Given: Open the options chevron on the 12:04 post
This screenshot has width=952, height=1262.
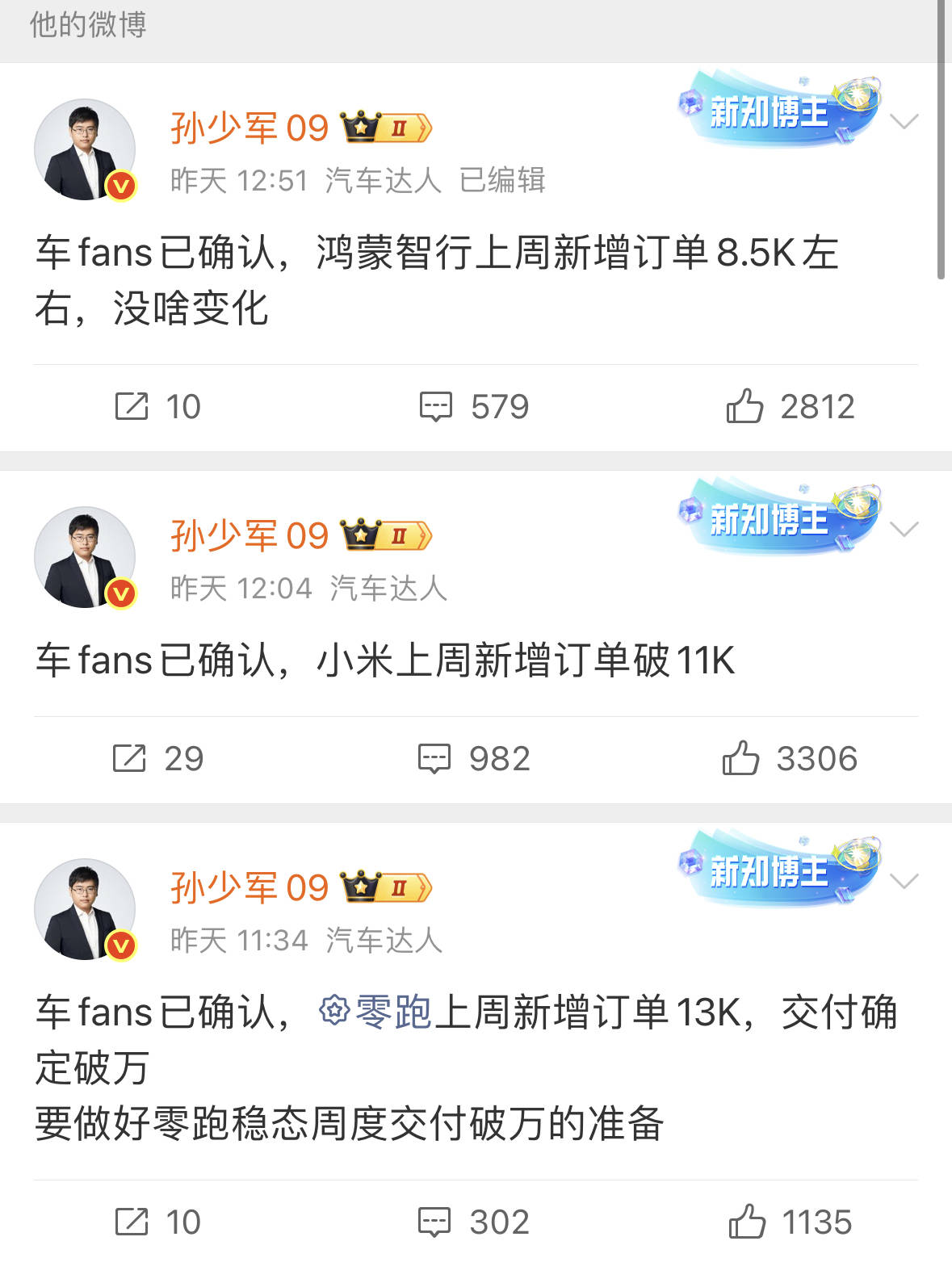Looking at the screenshot, I should 904,530.
